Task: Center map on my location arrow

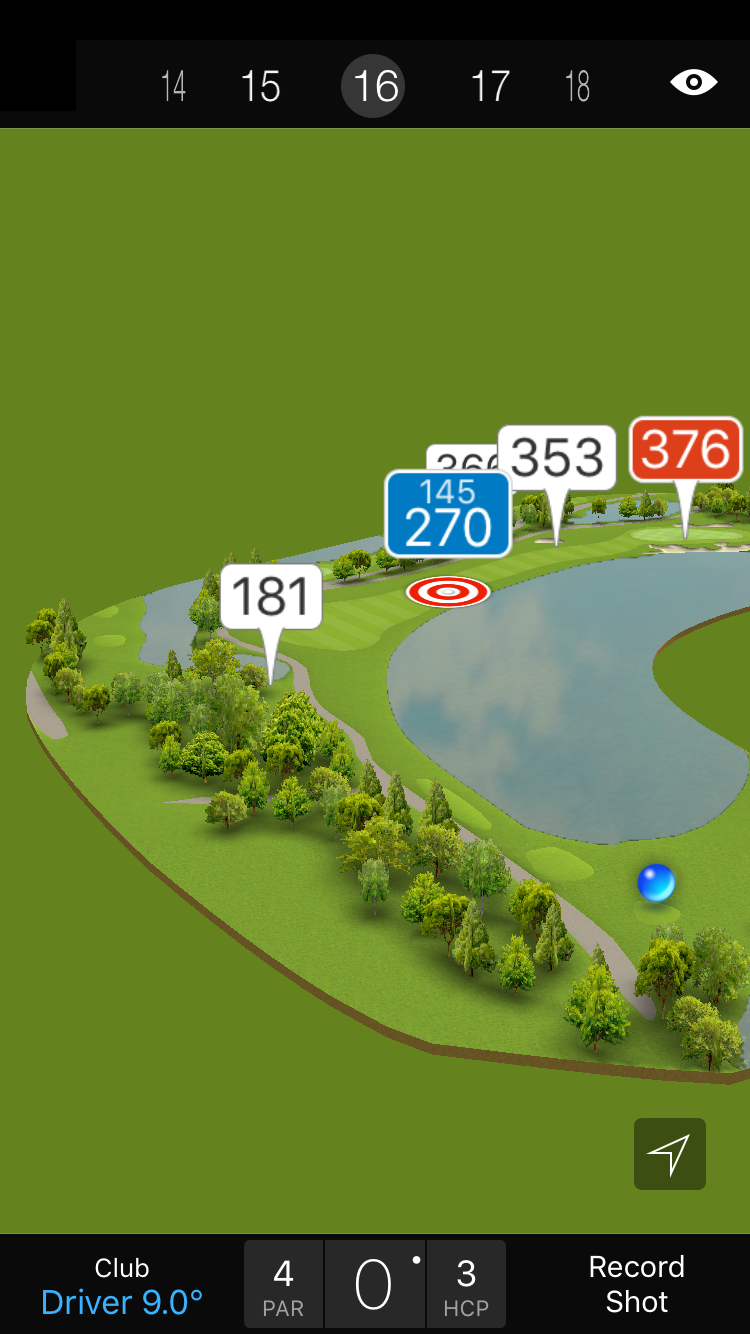Action: tap(669, 1154)
